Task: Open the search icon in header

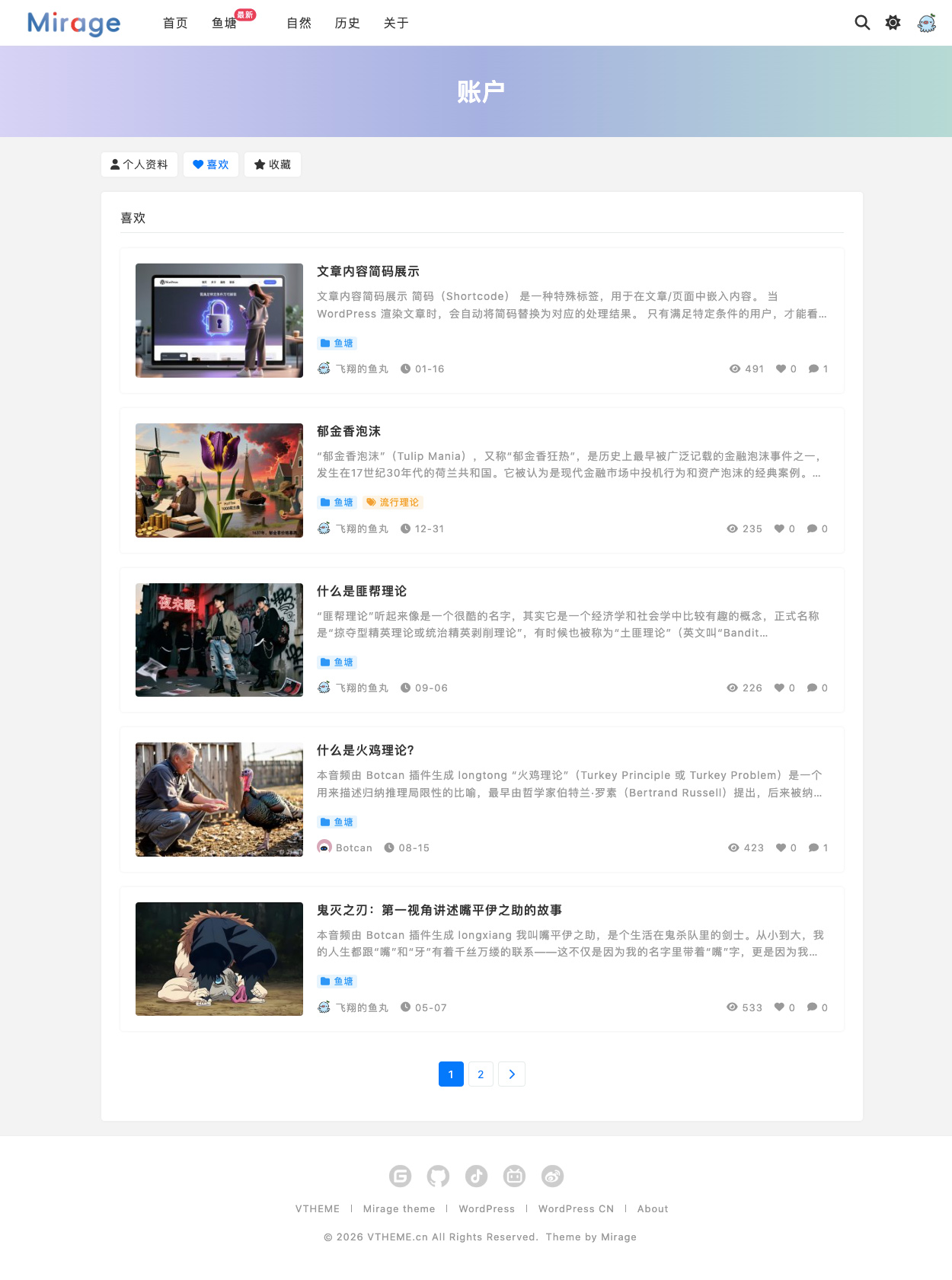Action: [862, 23]
